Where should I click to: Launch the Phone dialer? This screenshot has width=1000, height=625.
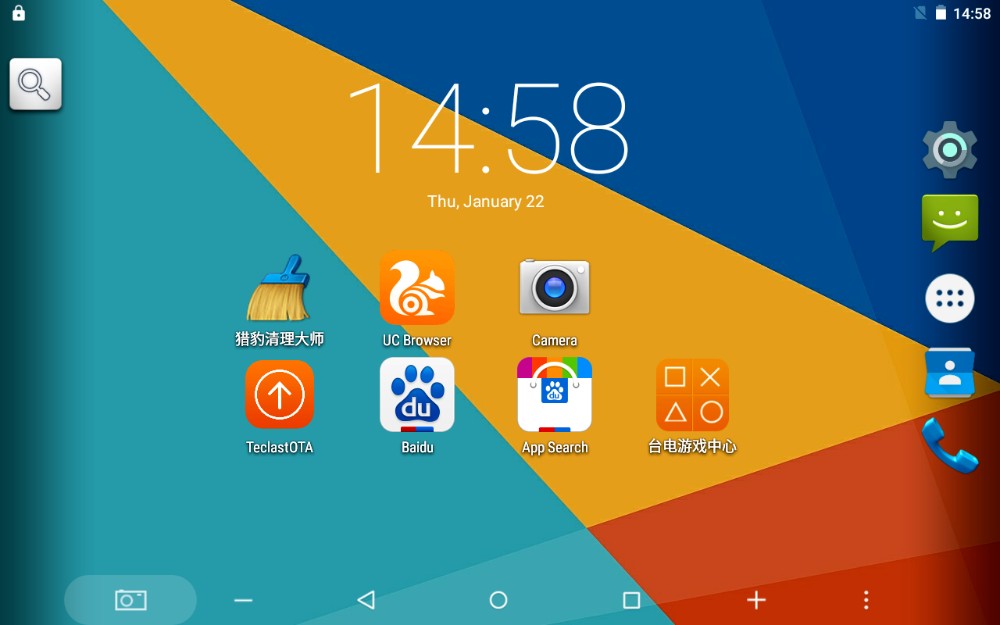[949, 446]
